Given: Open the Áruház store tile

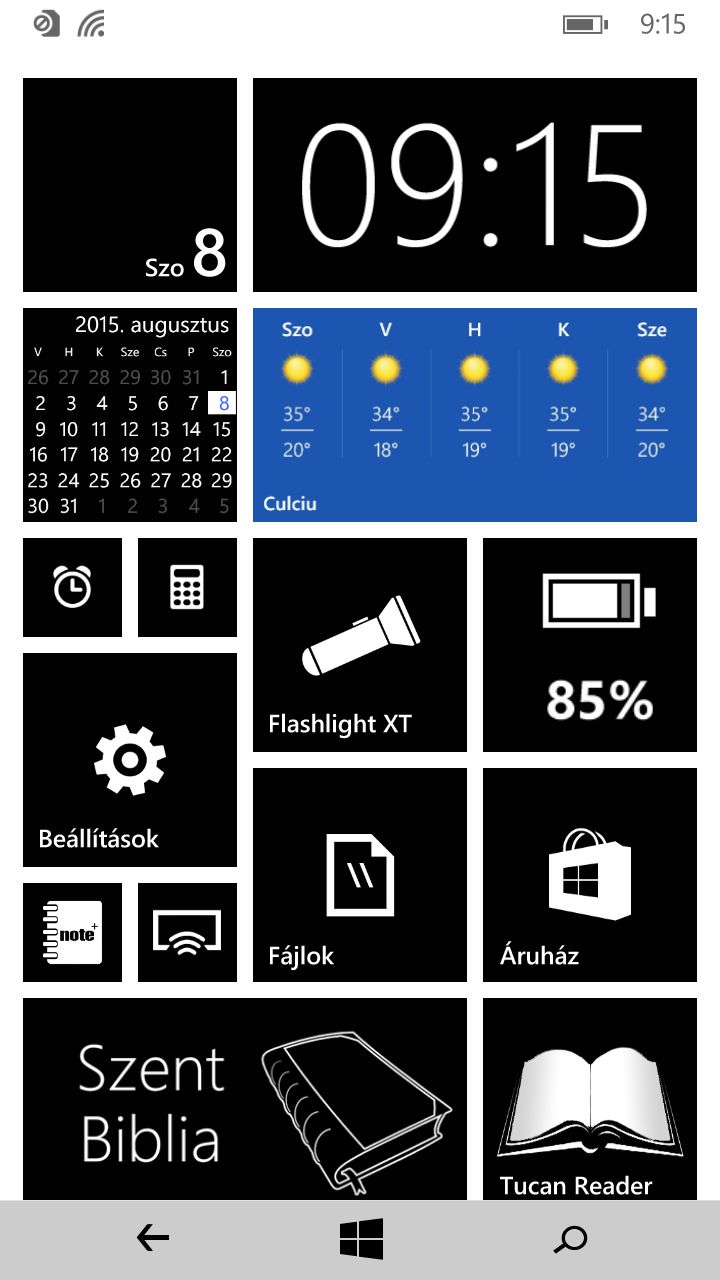Looking at the screenshot, I should 590,875.
